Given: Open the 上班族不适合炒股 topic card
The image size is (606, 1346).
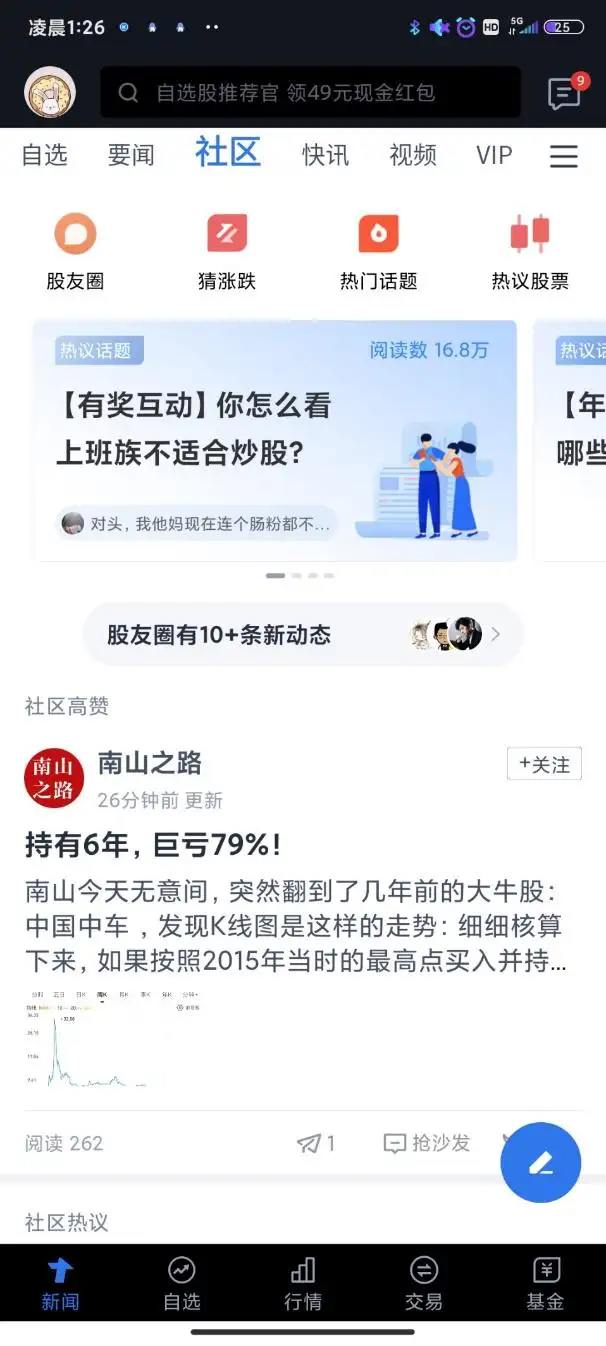Looking at the screenshot, I should pyautogui.click(x=275, y=440).
